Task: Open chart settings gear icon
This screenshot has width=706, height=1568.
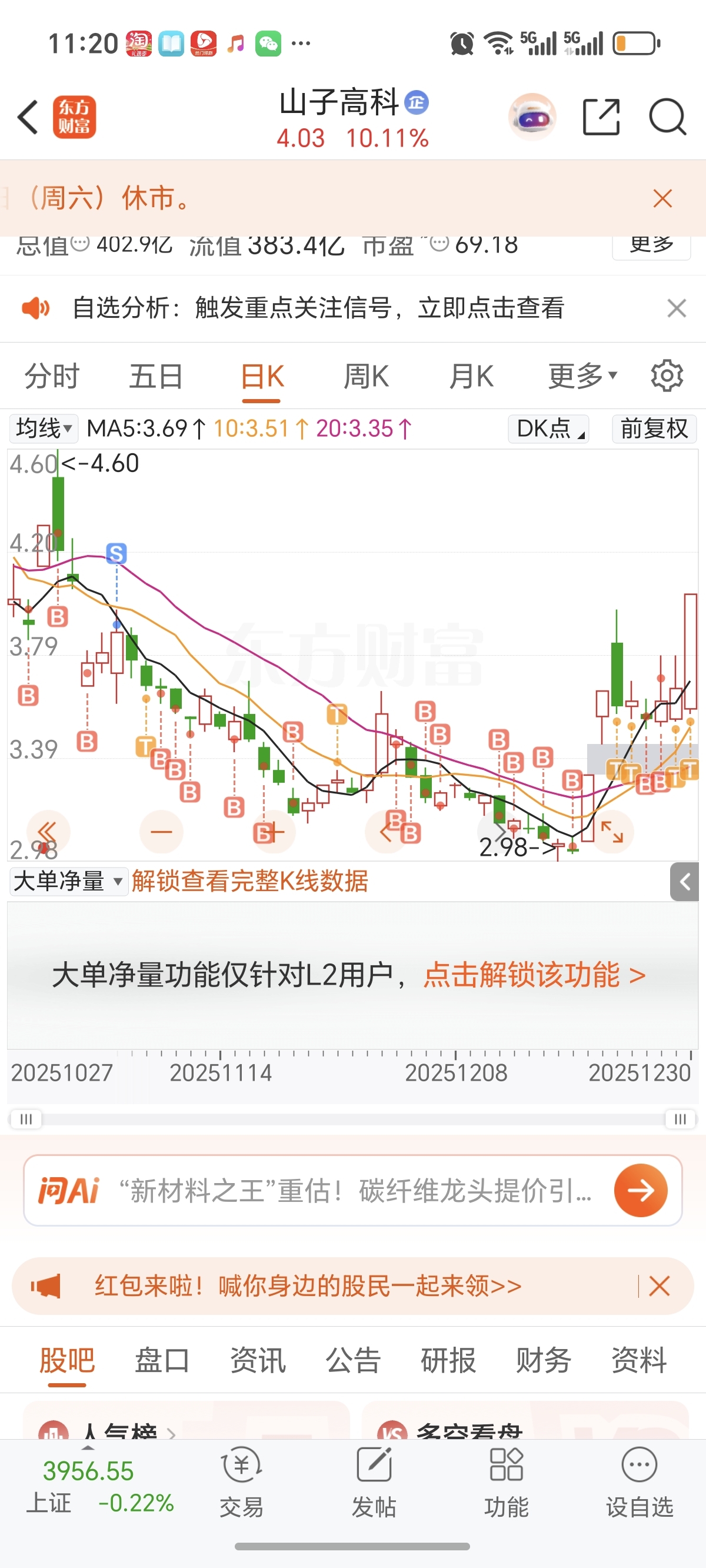Action: click(x=667, y=376)
